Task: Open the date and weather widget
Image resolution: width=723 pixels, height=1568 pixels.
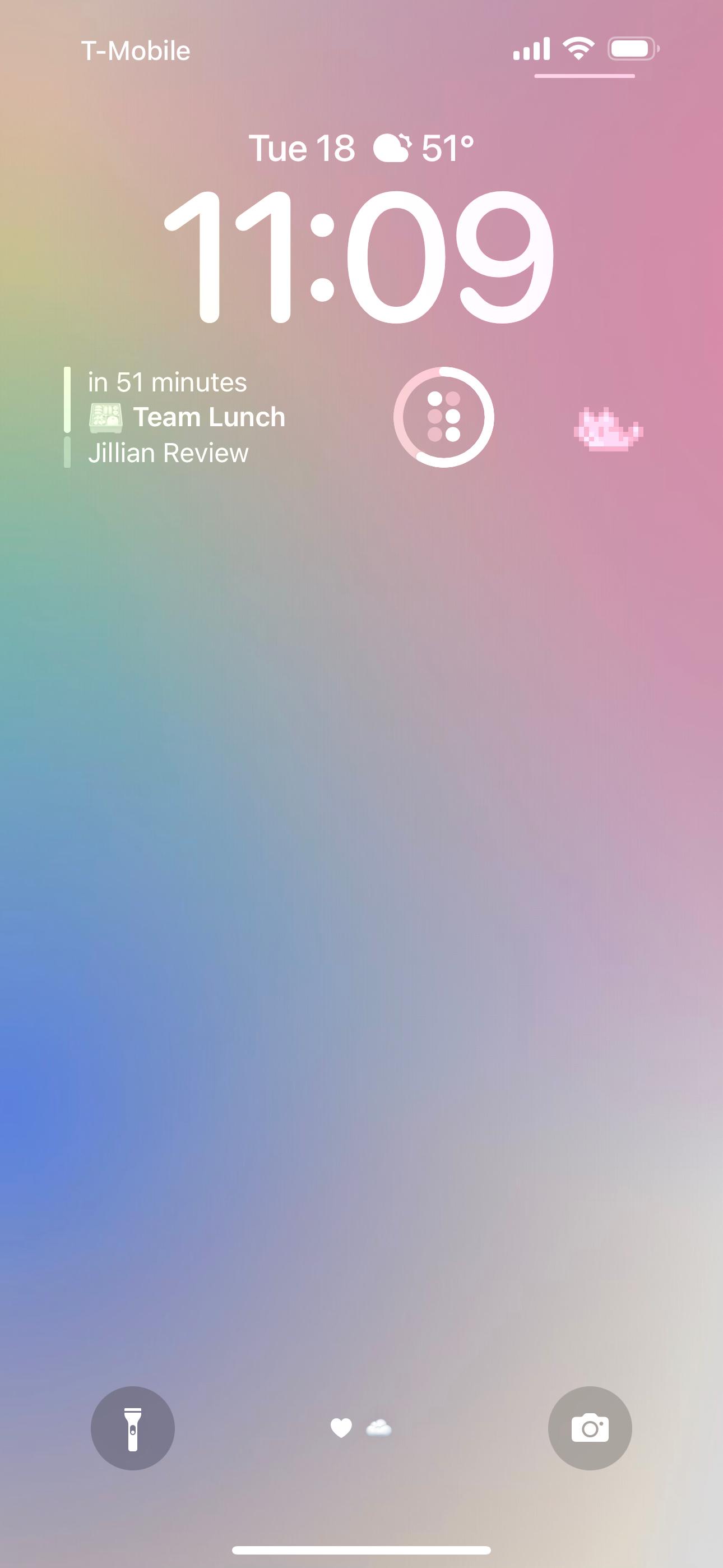Action: 361,148
